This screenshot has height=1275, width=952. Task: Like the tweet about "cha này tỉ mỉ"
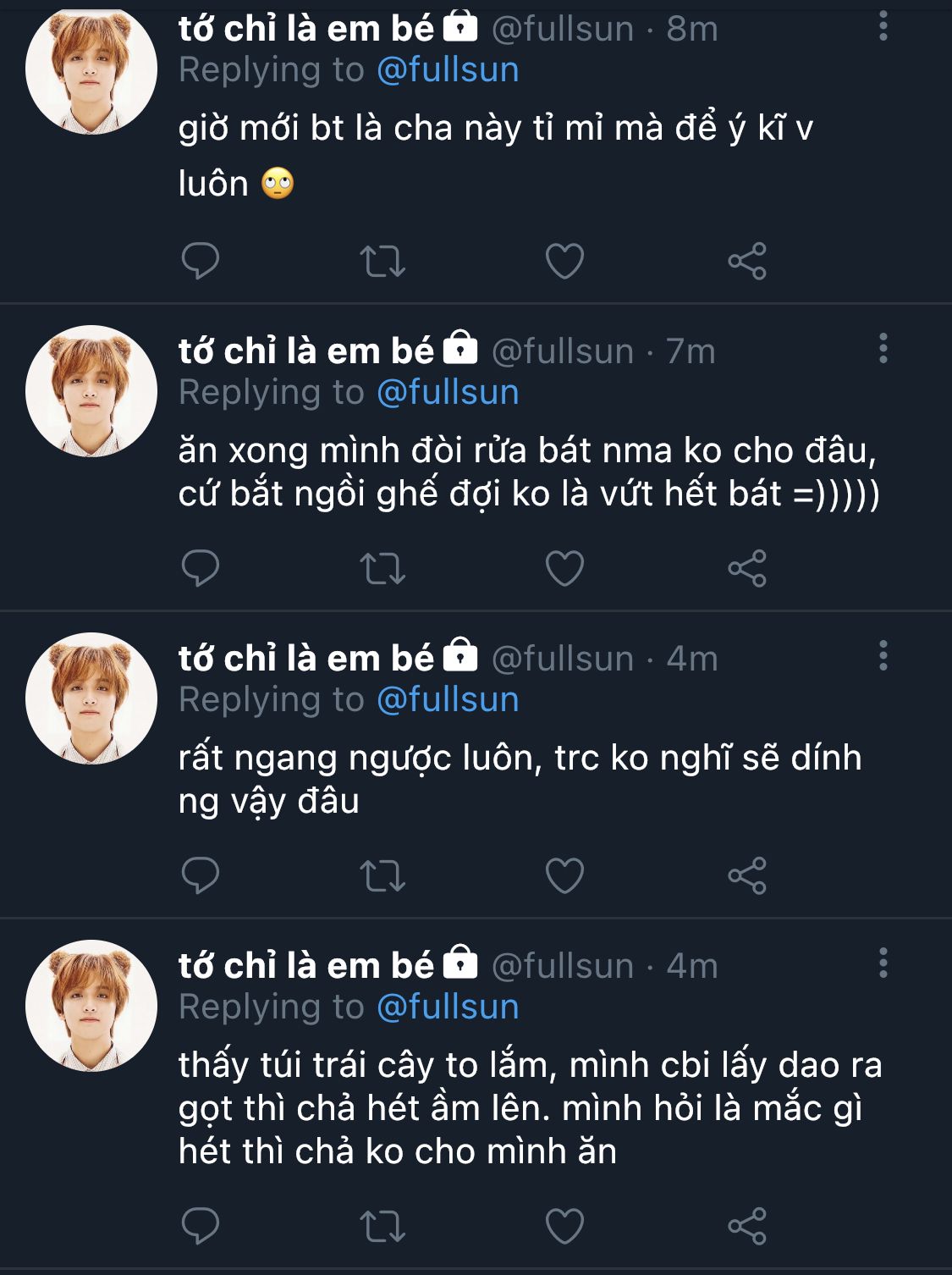pos(564,261)
